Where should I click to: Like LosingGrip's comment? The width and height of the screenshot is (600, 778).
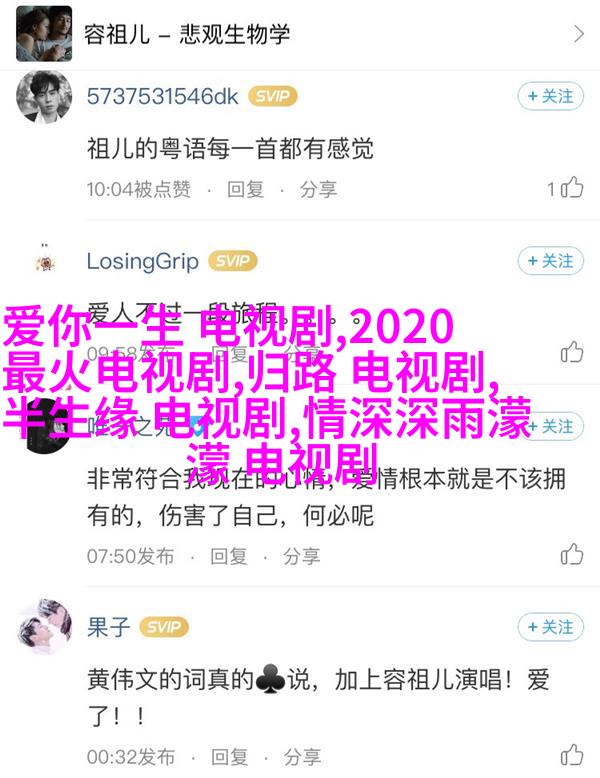572,352
